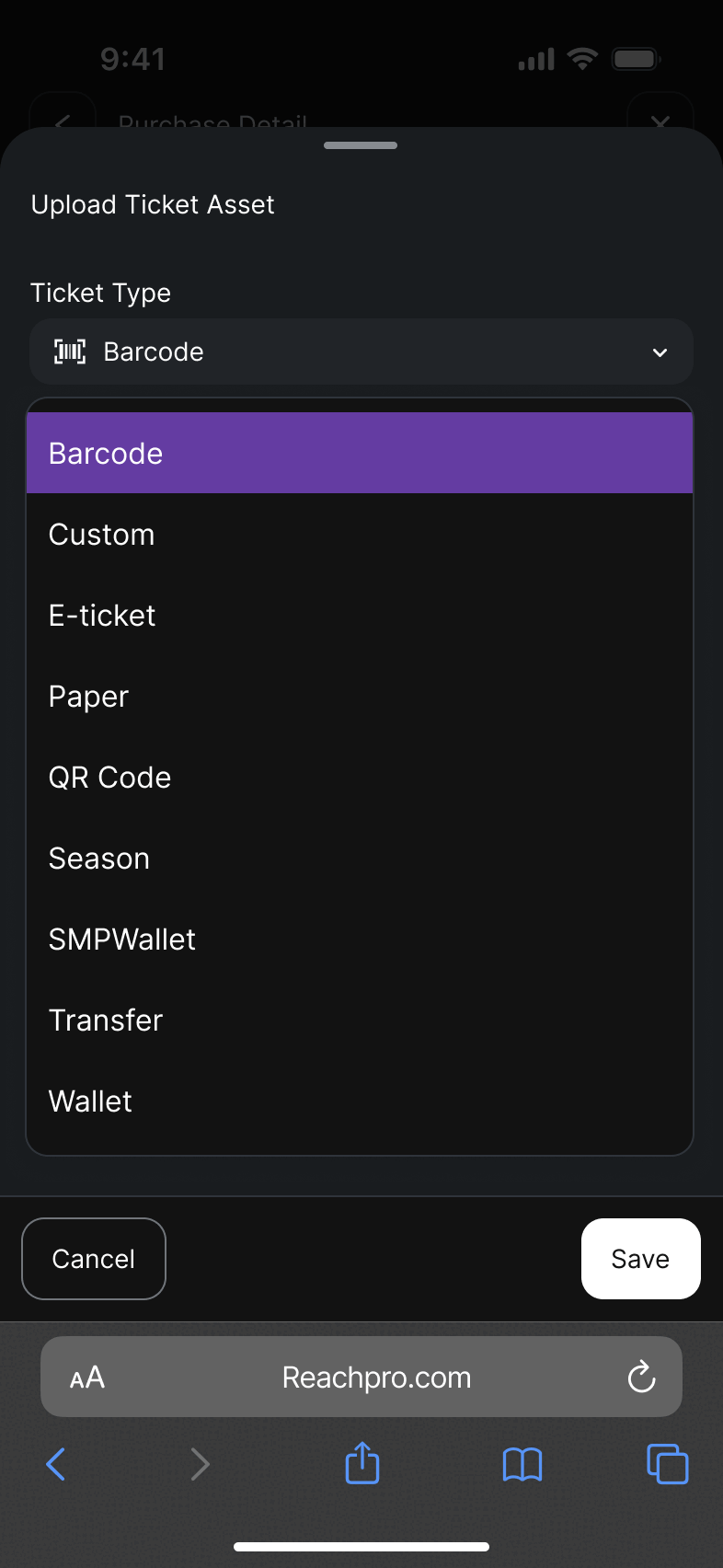Select the Barcode option
Viewport: 723px width, 1568px height.
point(360,453)
